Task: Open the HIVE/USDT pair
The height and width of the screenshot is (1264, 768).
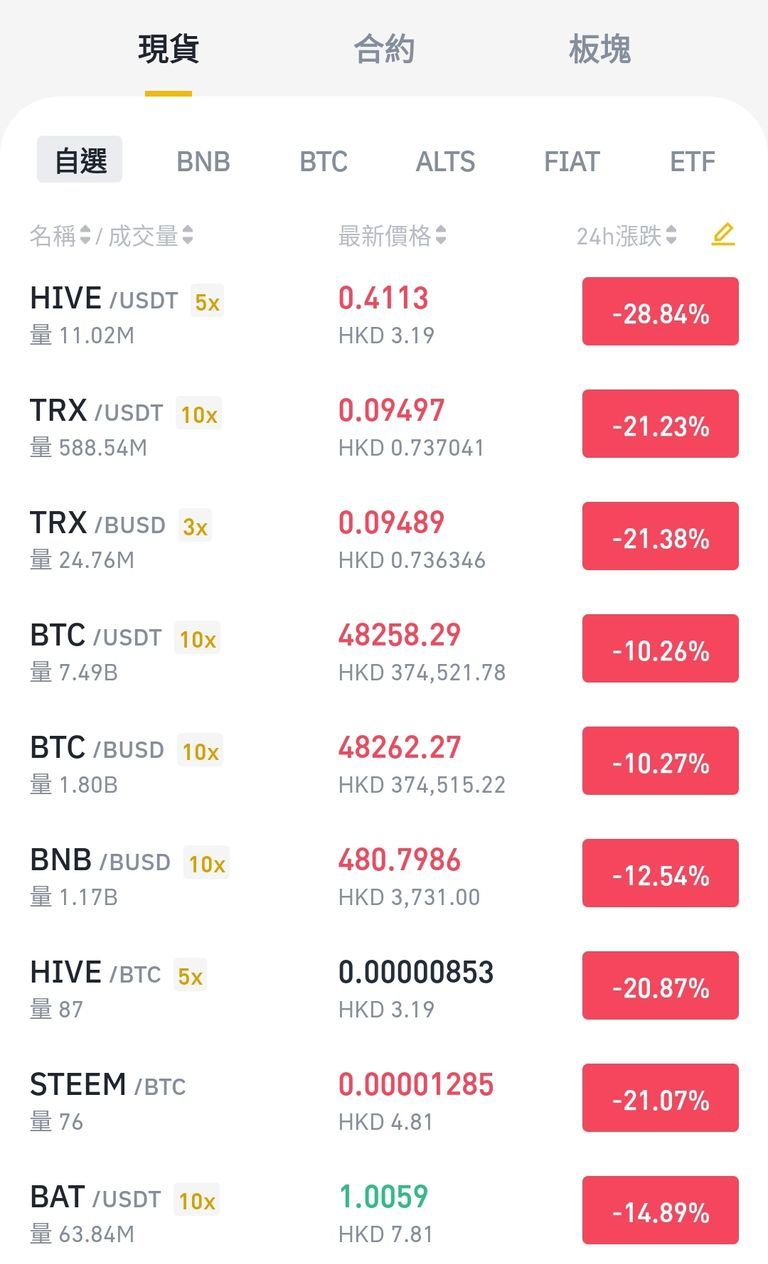Action: 384,314
